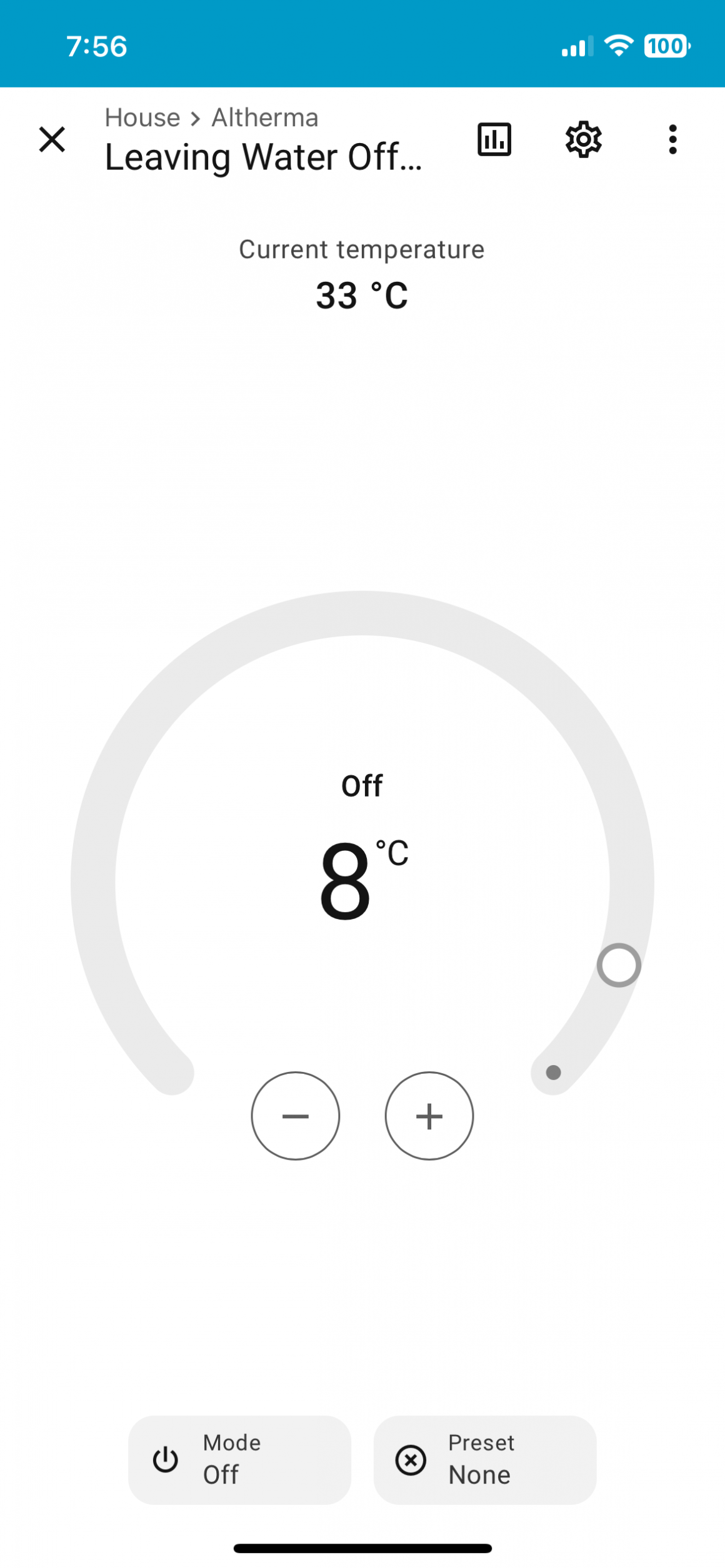725x1568 pixels.
Task: Increase target temperature with plus button
Action: [429, 1116]
